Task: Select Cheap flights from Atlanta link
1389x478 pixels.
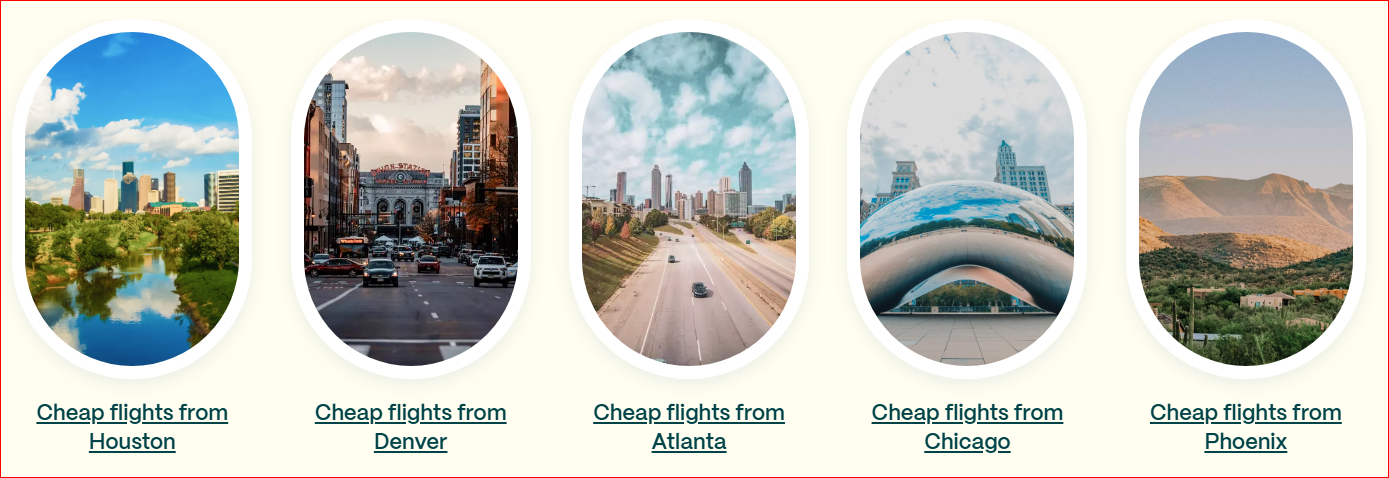Action: click(x=689, y=427)
